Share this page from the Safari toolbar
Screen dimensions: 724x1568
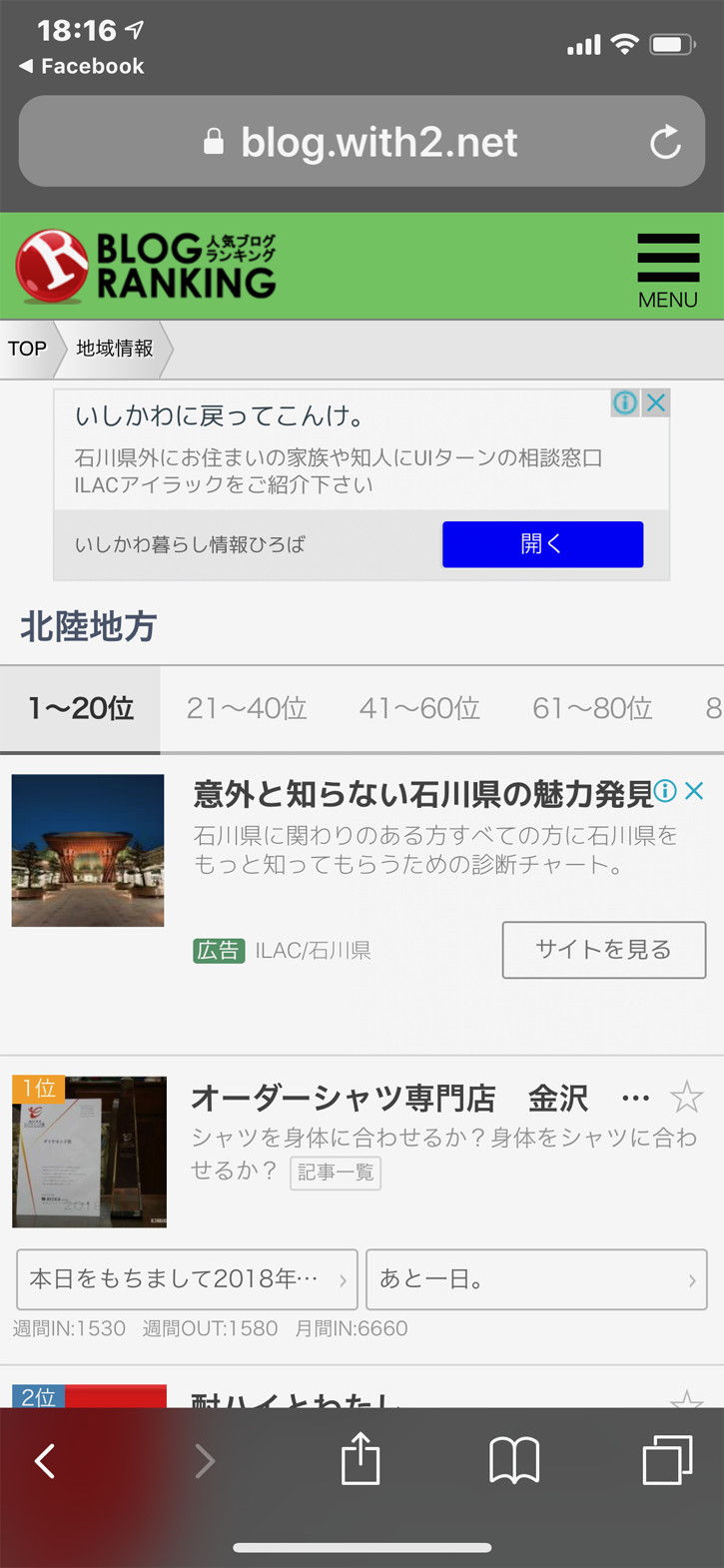pos(361,1460)
